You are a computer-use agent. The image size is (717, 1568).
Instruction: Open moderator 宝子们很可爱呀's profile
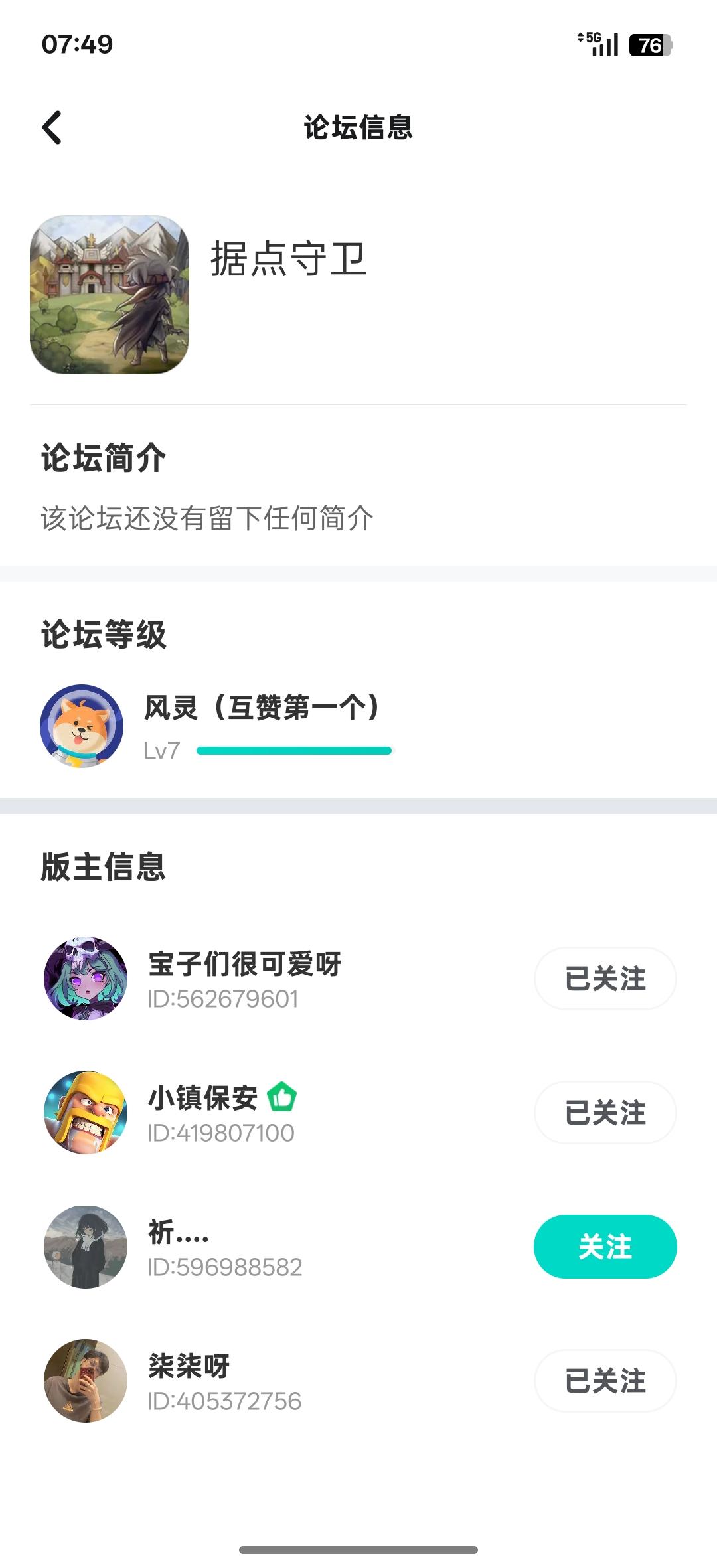pos(86,978)
